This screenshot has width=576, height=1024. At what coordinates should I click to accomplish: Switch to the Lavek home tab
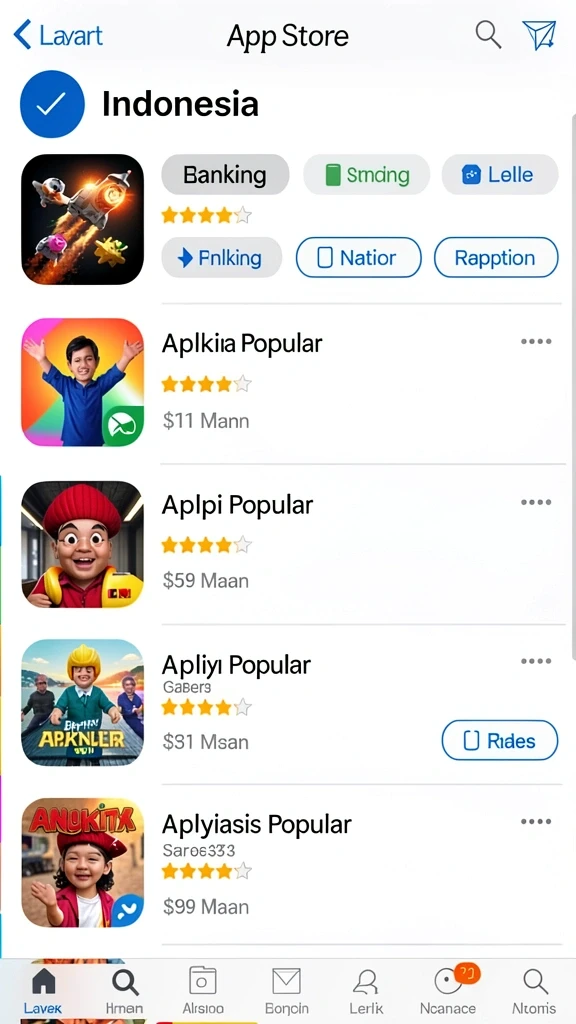[43, 991]
